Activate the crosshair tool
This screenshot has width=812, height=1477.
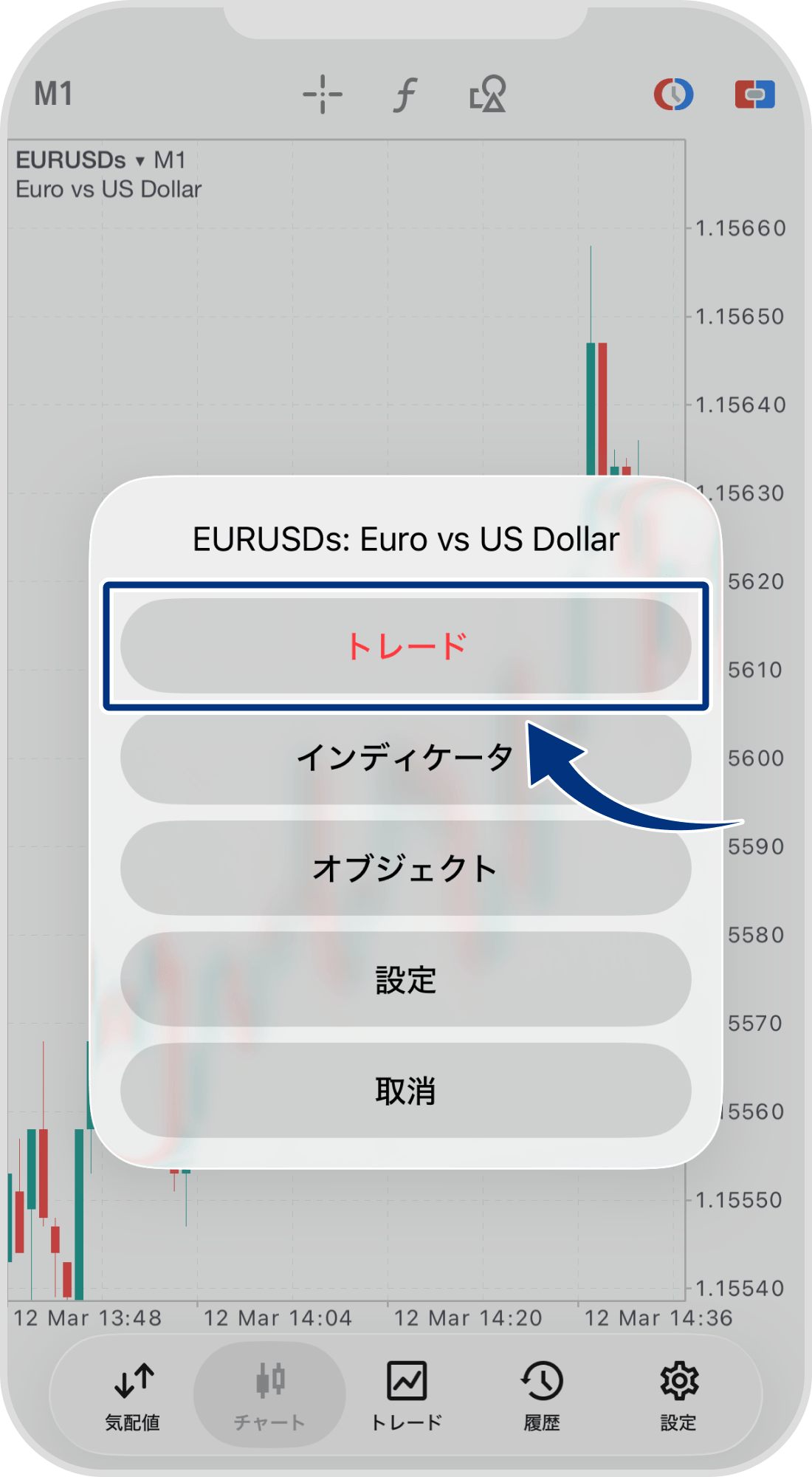coord(323,95)
